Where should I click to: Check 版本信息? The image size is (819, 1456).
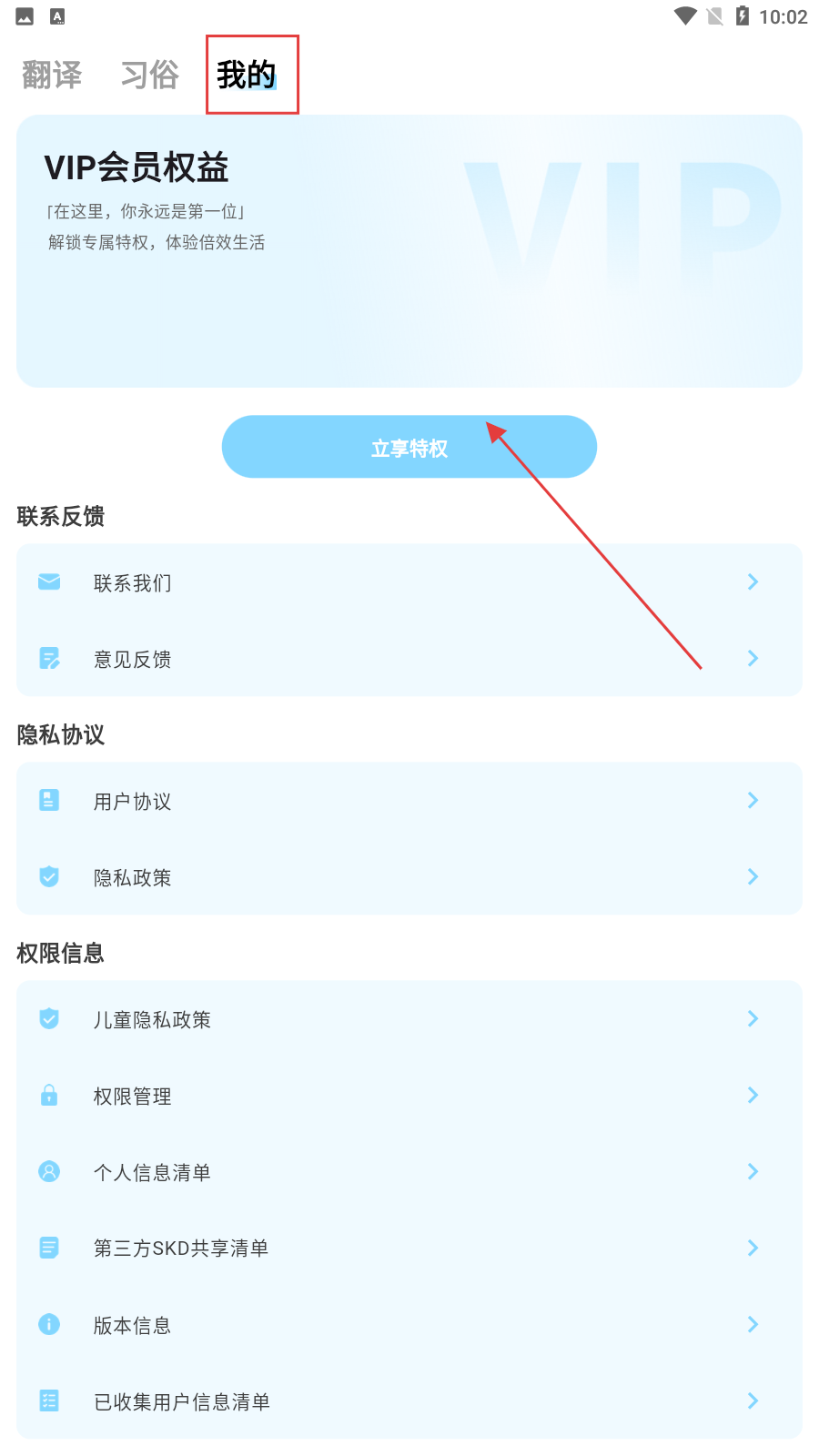coord(409,1325)
